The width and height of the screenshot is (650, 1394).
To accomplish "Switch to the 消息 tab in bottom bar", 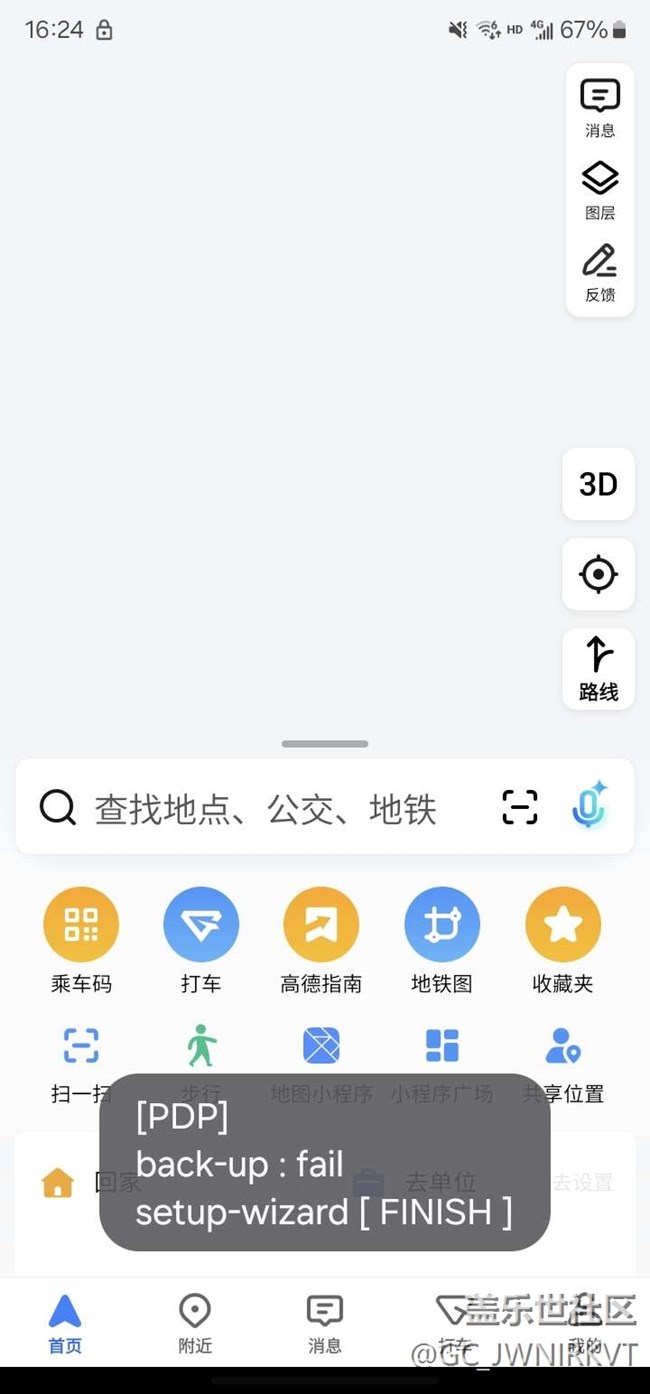I will pos(325,1322).
